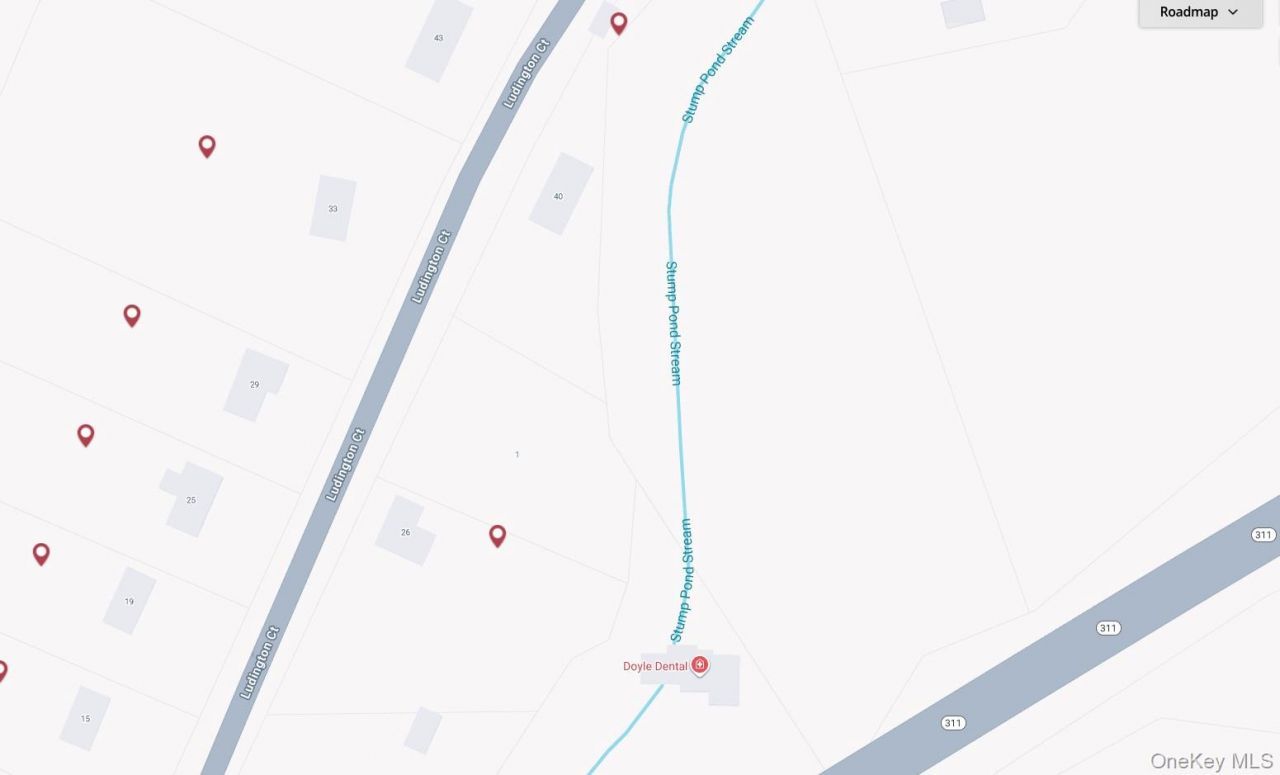Open the Roadmap map type dropdown
The height and width of the screenshot is (775, 1280).
coord(1199,13)
